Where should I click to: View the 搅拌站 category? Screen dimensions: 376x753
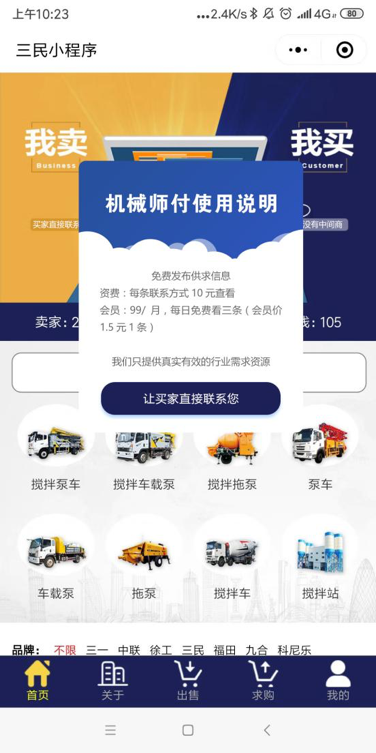[320, 558]
